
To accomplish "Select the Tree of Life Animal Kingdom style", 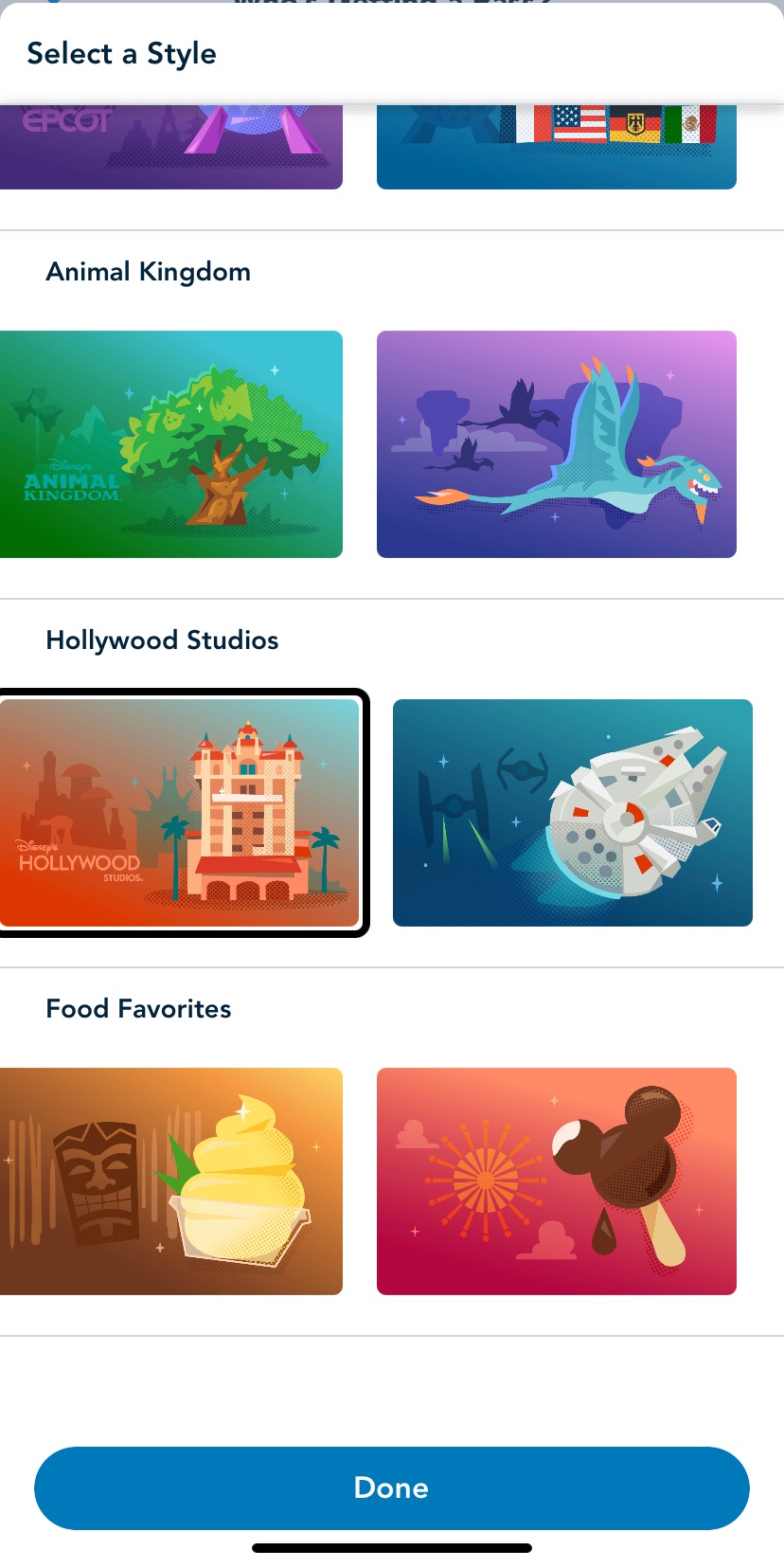I will pyautogui.click(x=171, y=443).
